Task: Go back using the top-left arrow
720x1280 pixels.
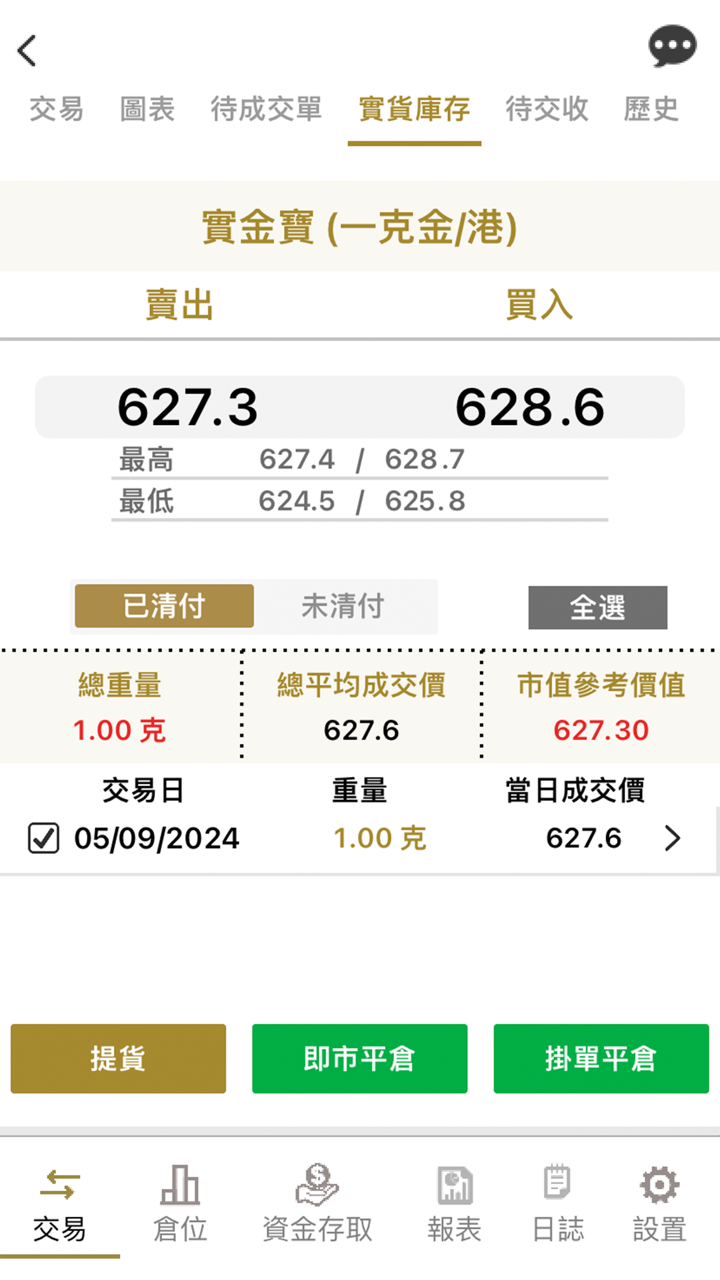Action: click(x=27, y=50)
